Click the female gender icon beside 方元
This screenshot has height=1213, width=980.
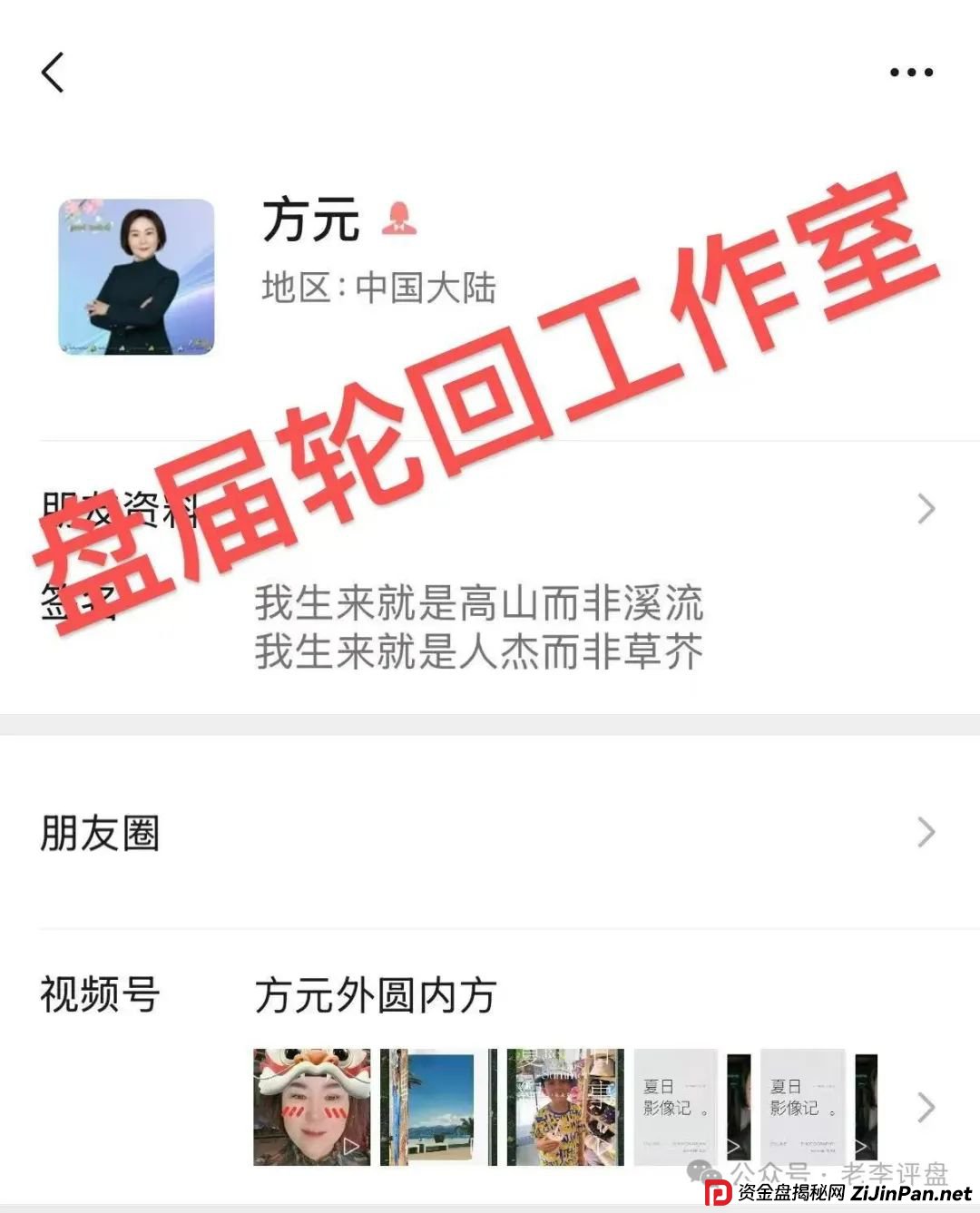coord(399,220)
